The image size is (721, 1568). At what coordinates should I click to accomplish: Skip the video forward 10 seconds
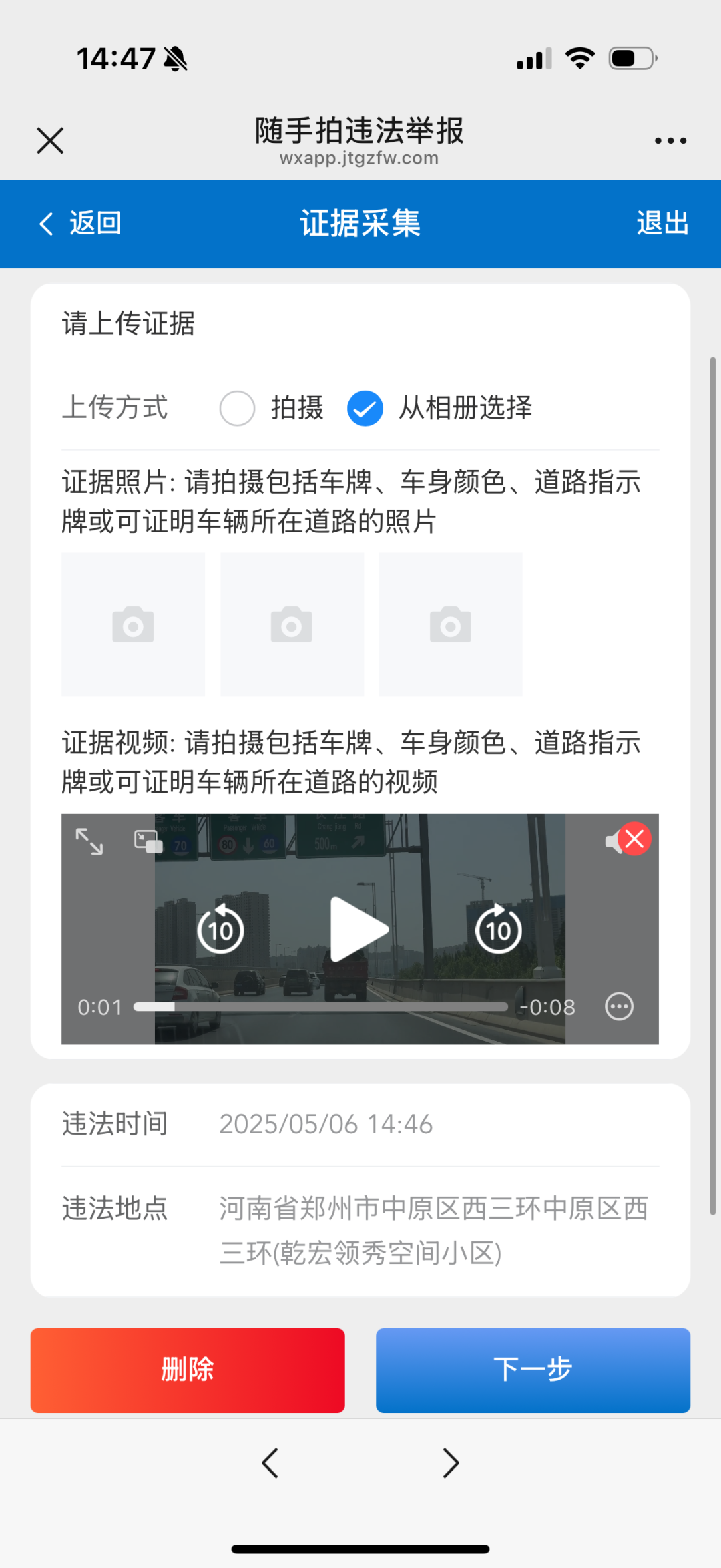(499, 928)
